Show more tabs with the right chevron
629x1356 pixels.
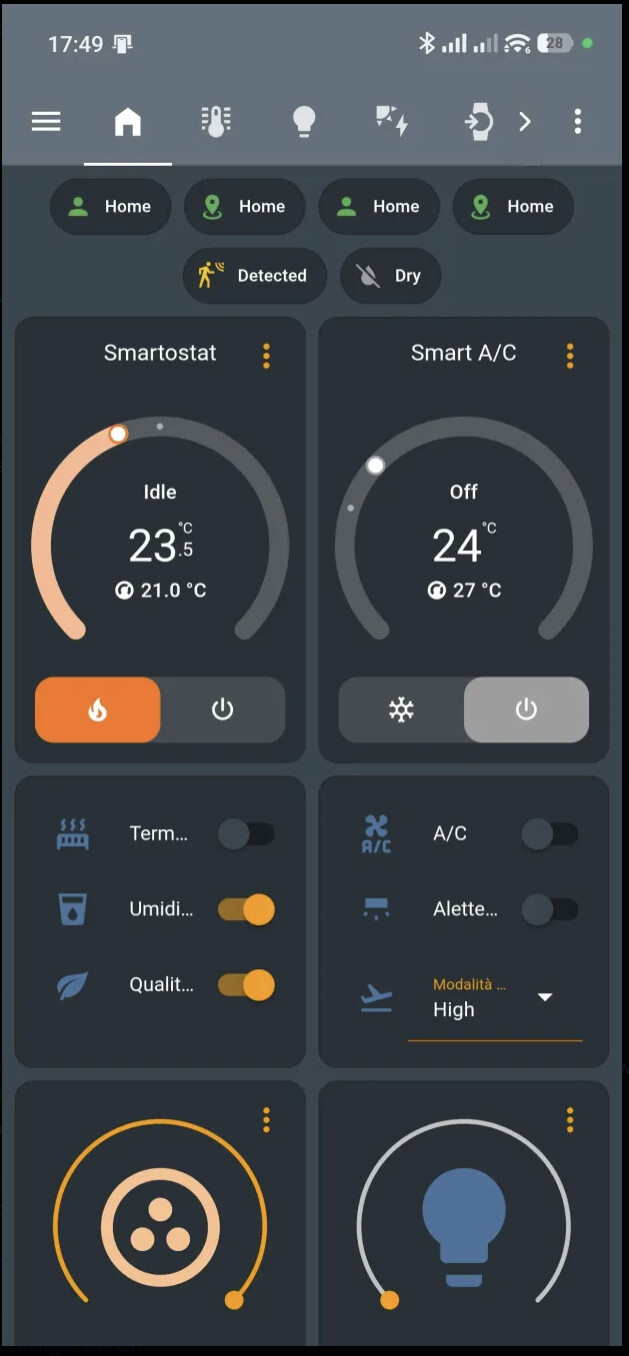coord(525,122)
